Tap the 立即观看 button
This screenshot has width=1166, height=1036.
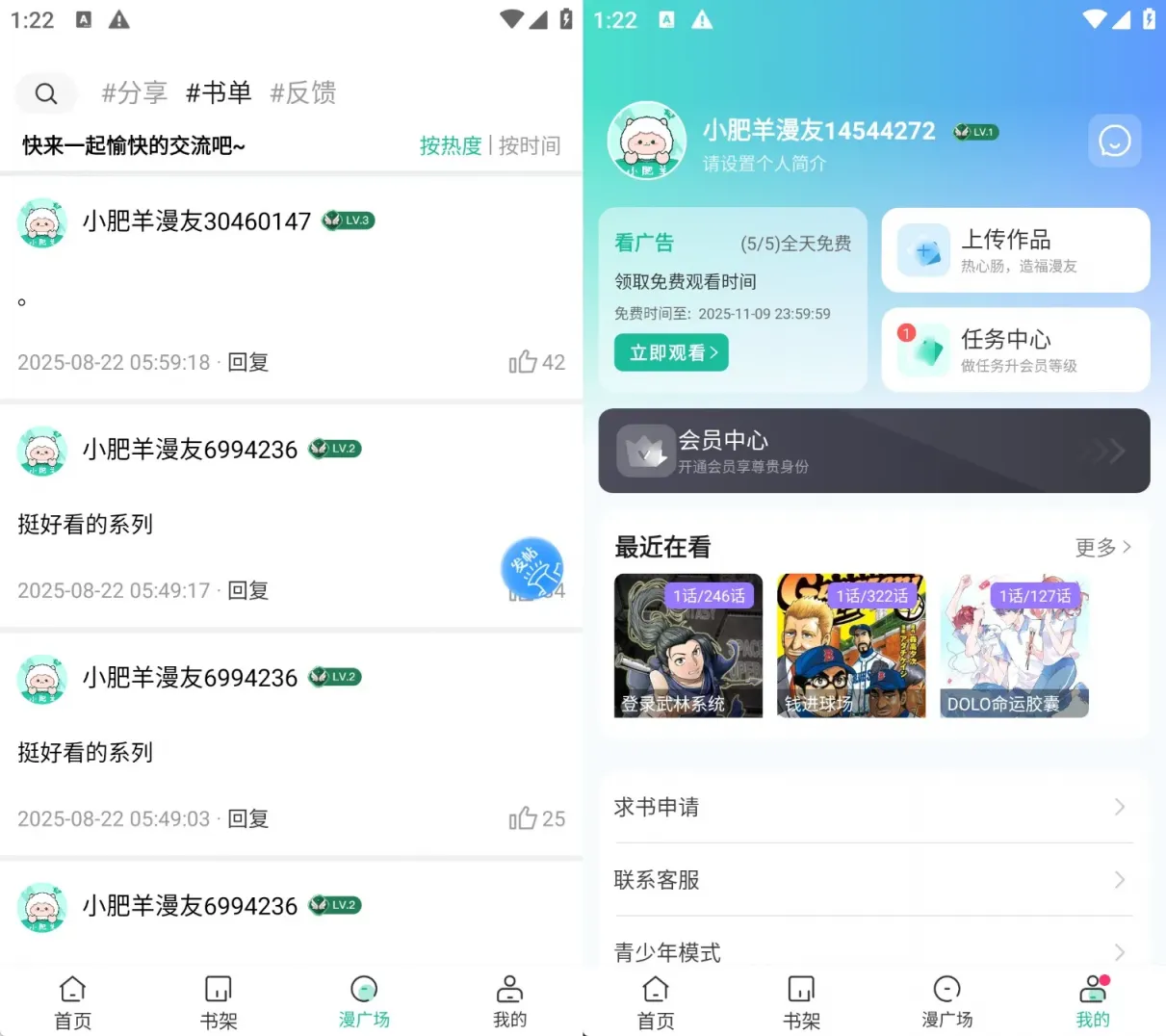(x=671, y=352)
